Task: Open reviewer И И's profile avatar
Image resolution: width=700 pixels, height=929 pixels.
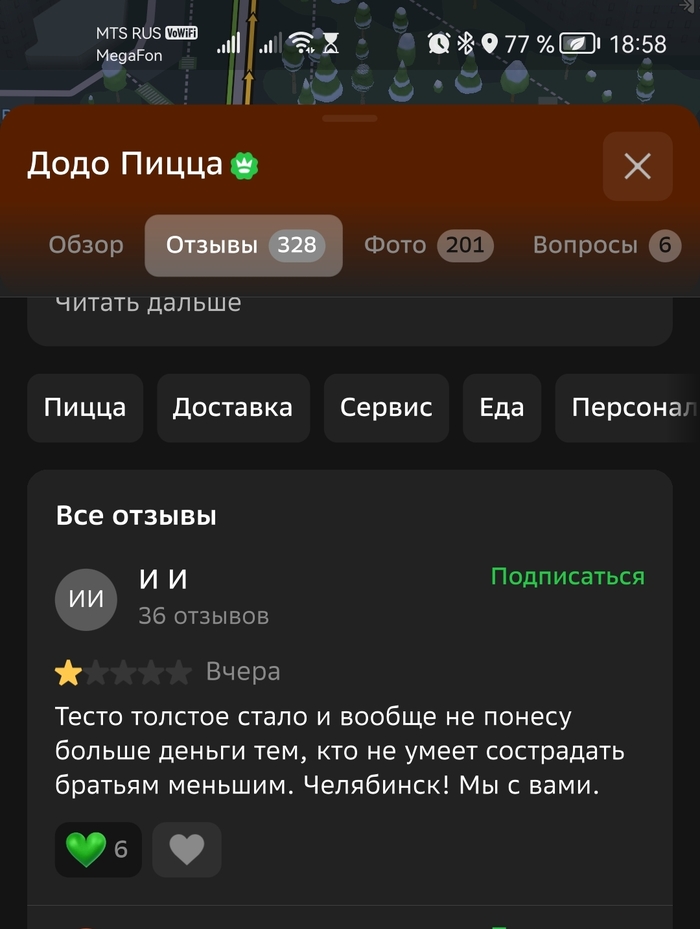Action: (86, 599)
